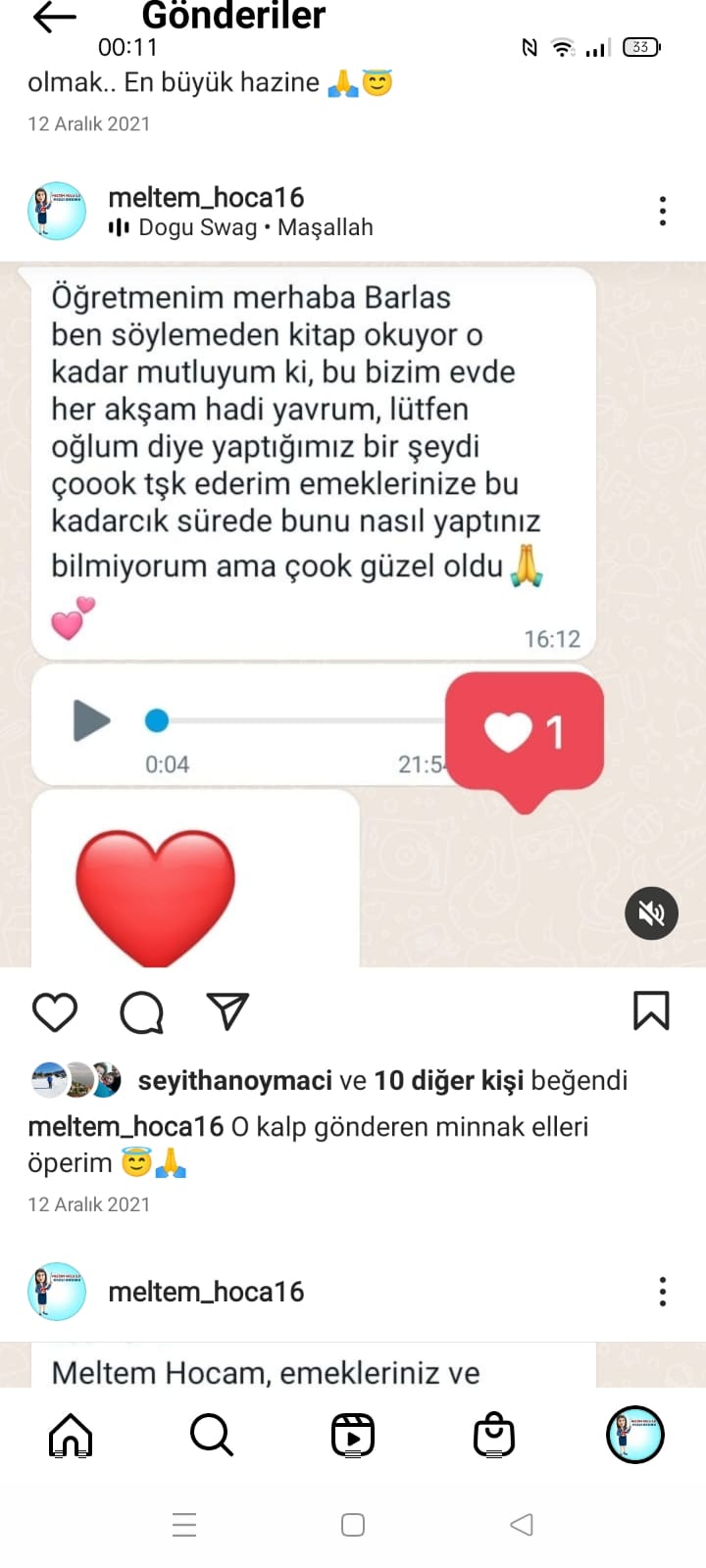Tap the system back button

pyautogui.click(x=522, y=1525)
